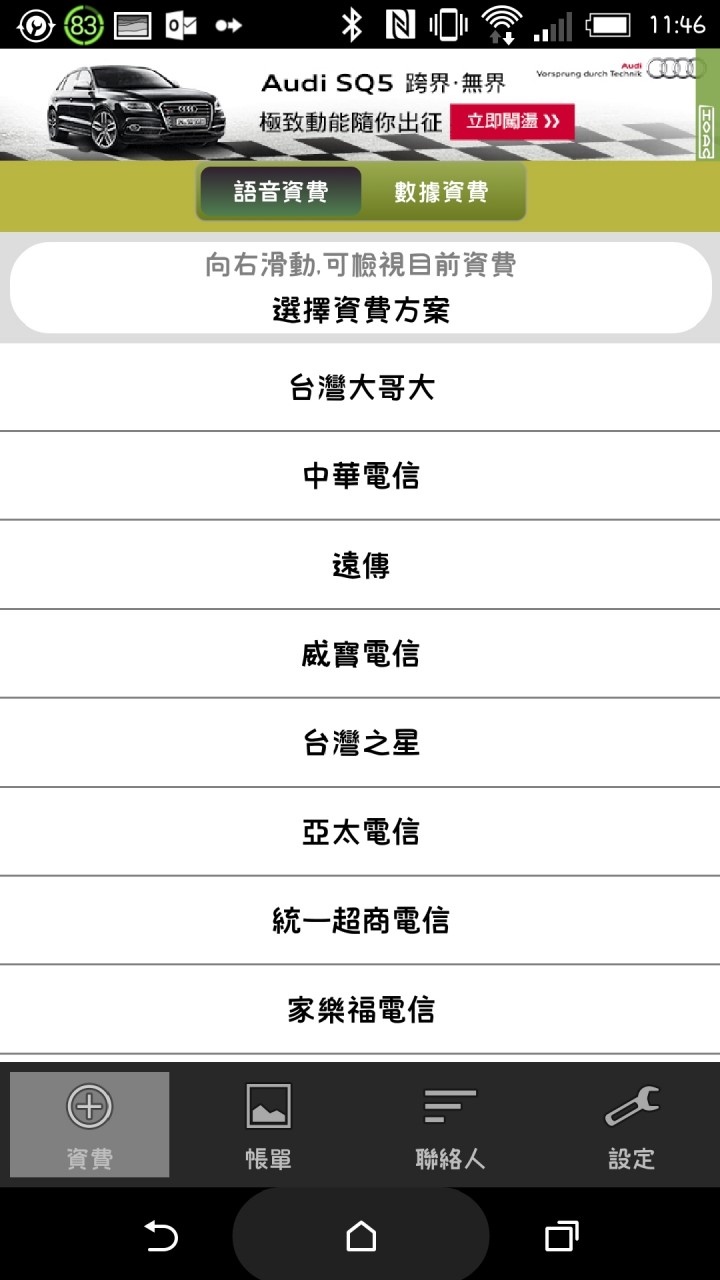Open 設定 settings tab
The image size is (720, 1280).
[x=631, y=1125]
